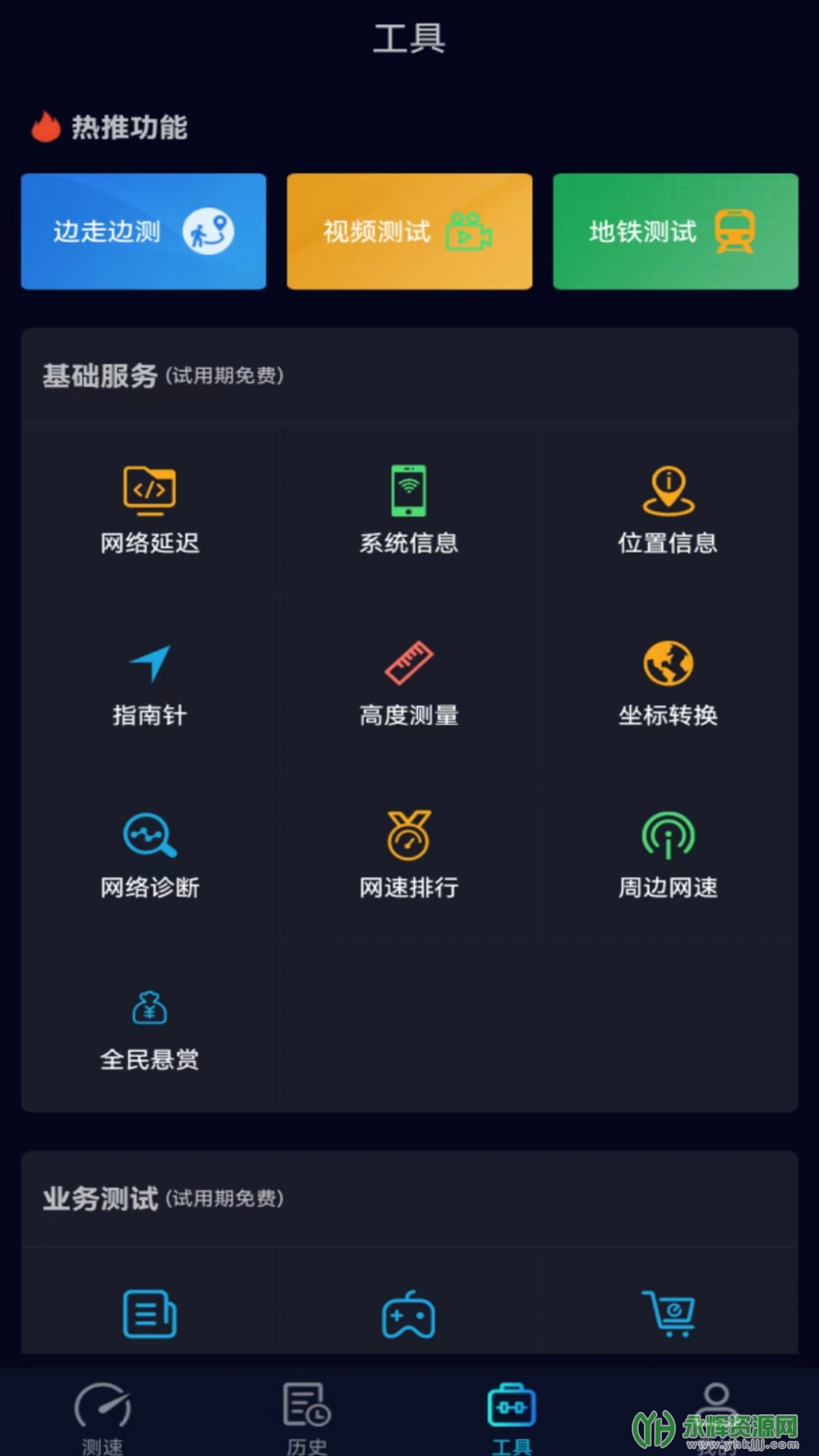Open the shopping cart test icon

668,1315
